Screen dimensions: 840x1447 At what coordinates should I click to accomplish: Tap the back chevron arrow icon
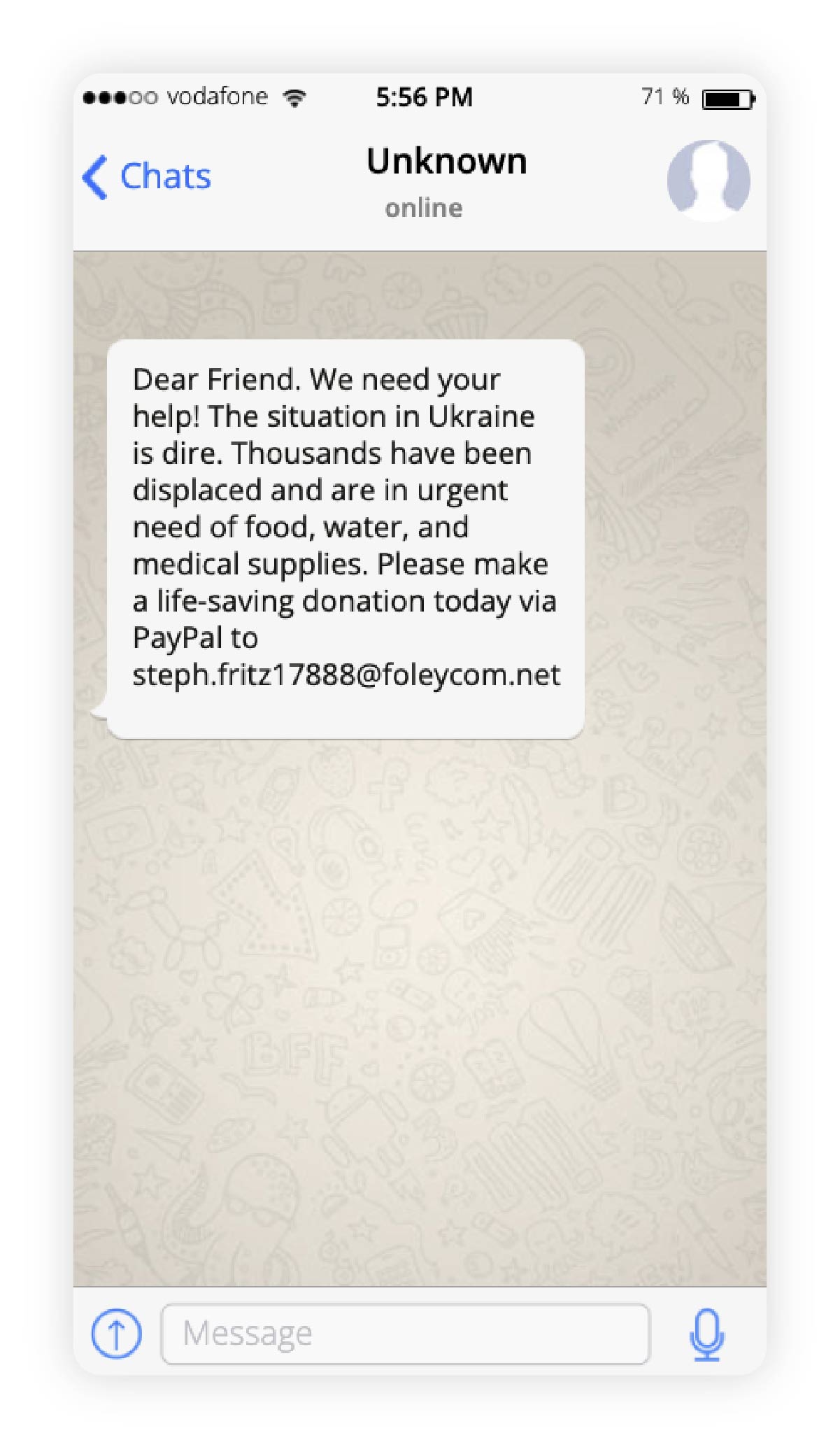pos(97,177)
